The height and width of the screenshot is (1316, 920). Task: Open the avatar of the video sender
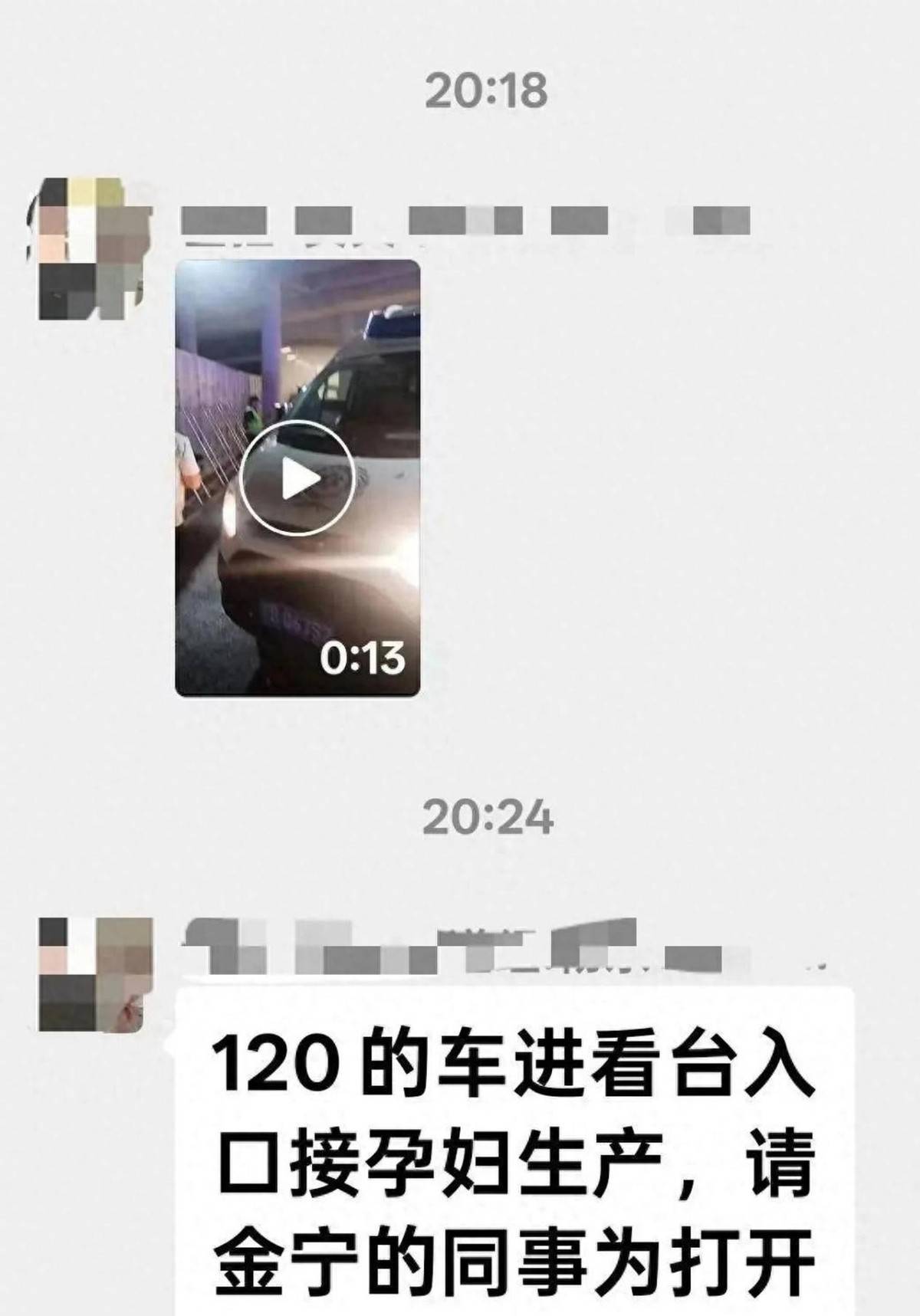click(x=90, y=248)
